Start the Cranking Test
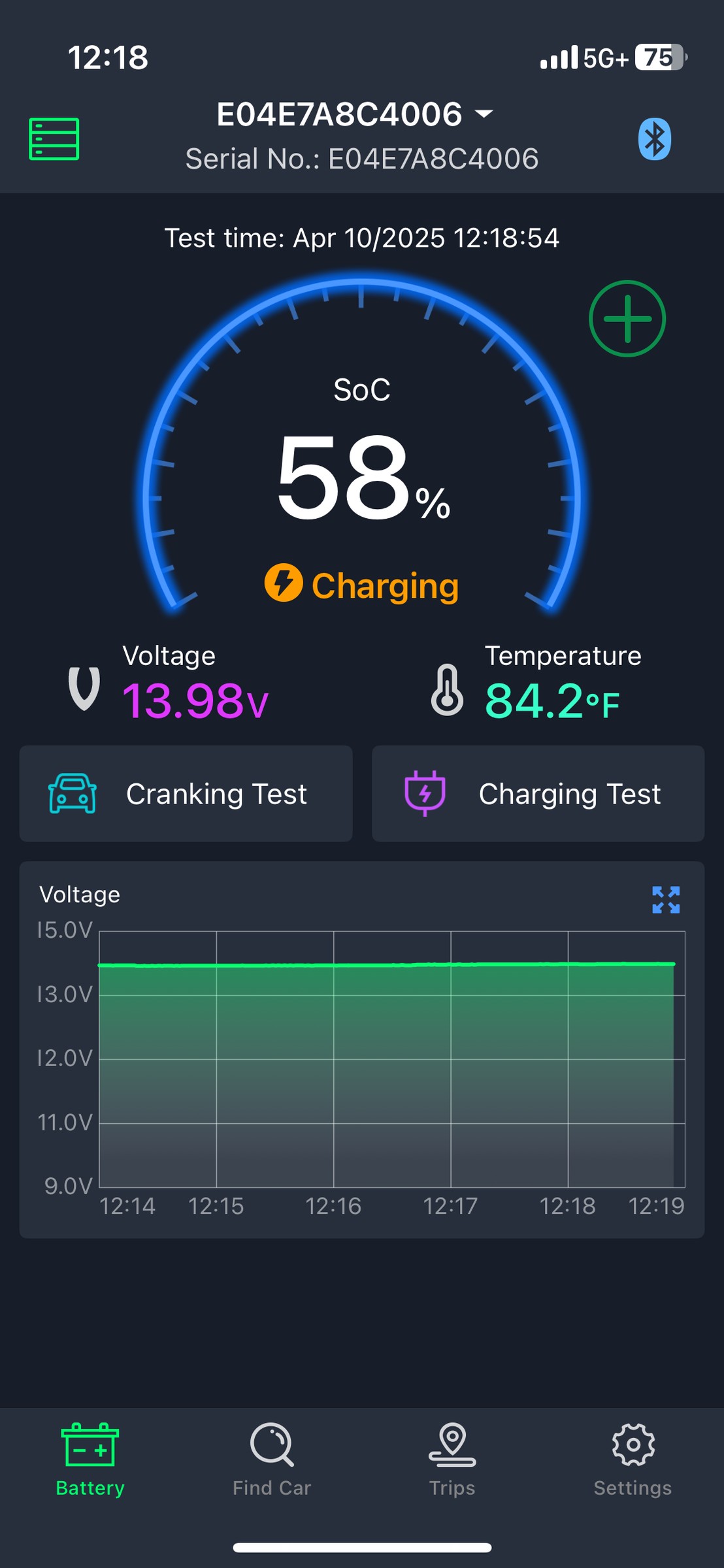 click(186, 794)
